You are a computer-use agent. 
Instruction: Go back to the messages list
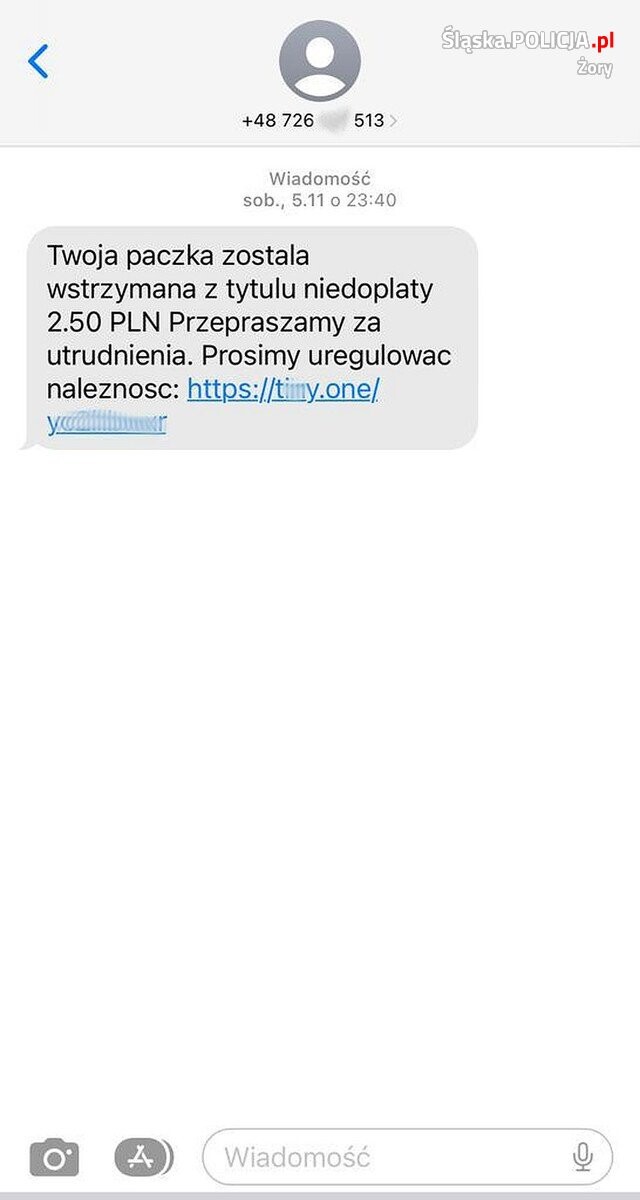click(38, 62)
